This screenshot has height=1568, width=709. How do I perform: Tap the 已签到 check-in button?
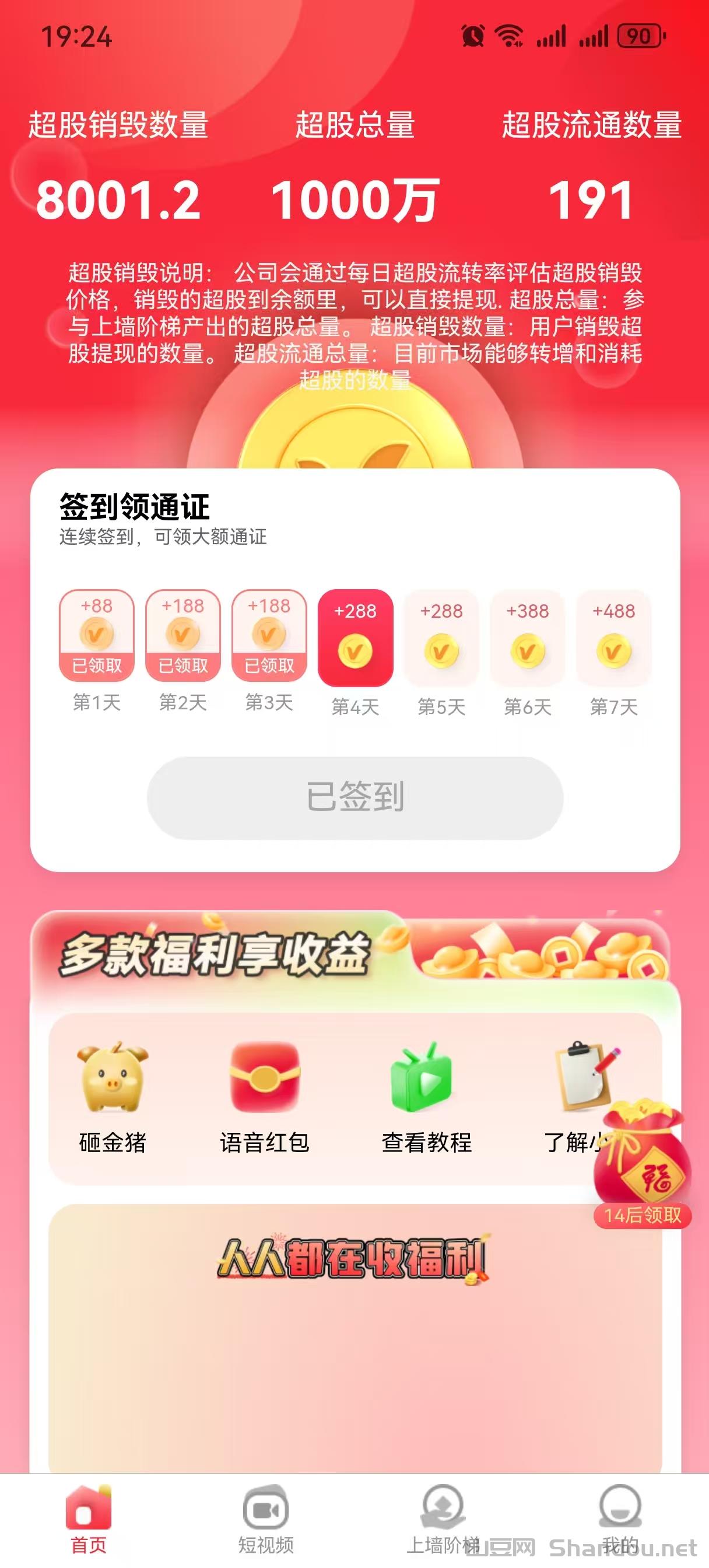pyautogui.click(x=355, y=797)
